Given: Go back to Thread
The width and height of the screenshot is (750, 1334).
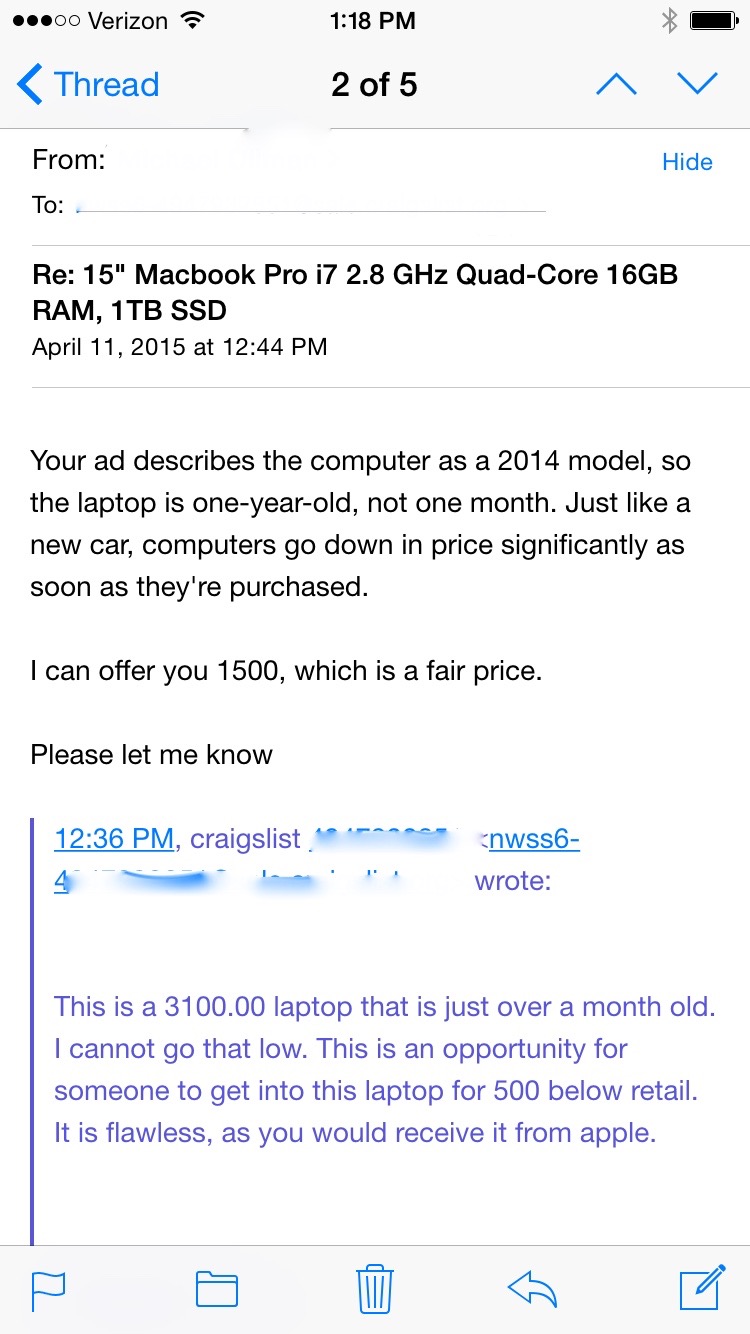Looking at the screenshot, I should point(88,85).
